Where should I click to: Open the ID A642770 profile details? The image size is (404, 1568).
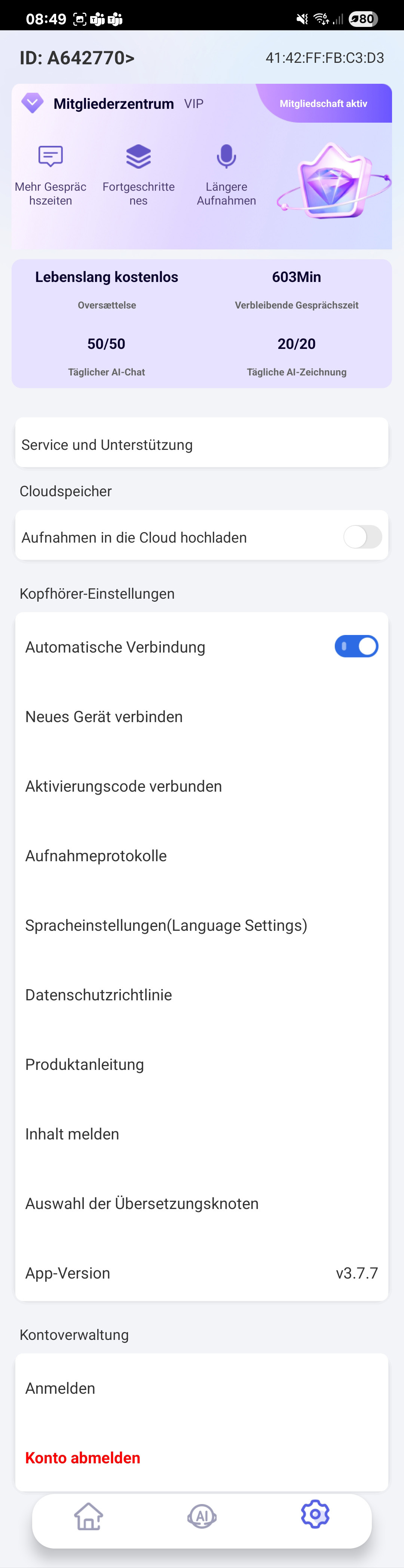click(x=77, y=58)
